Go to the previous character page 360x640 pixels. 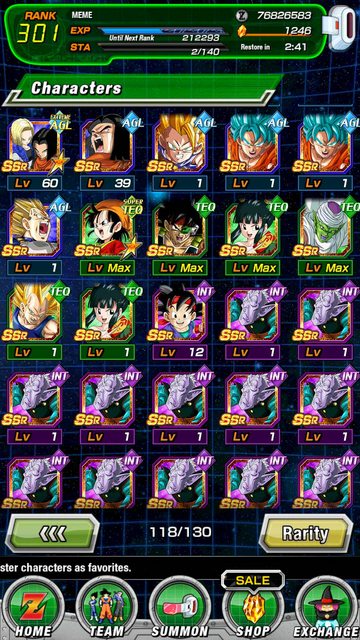click(x=53, y=533)
